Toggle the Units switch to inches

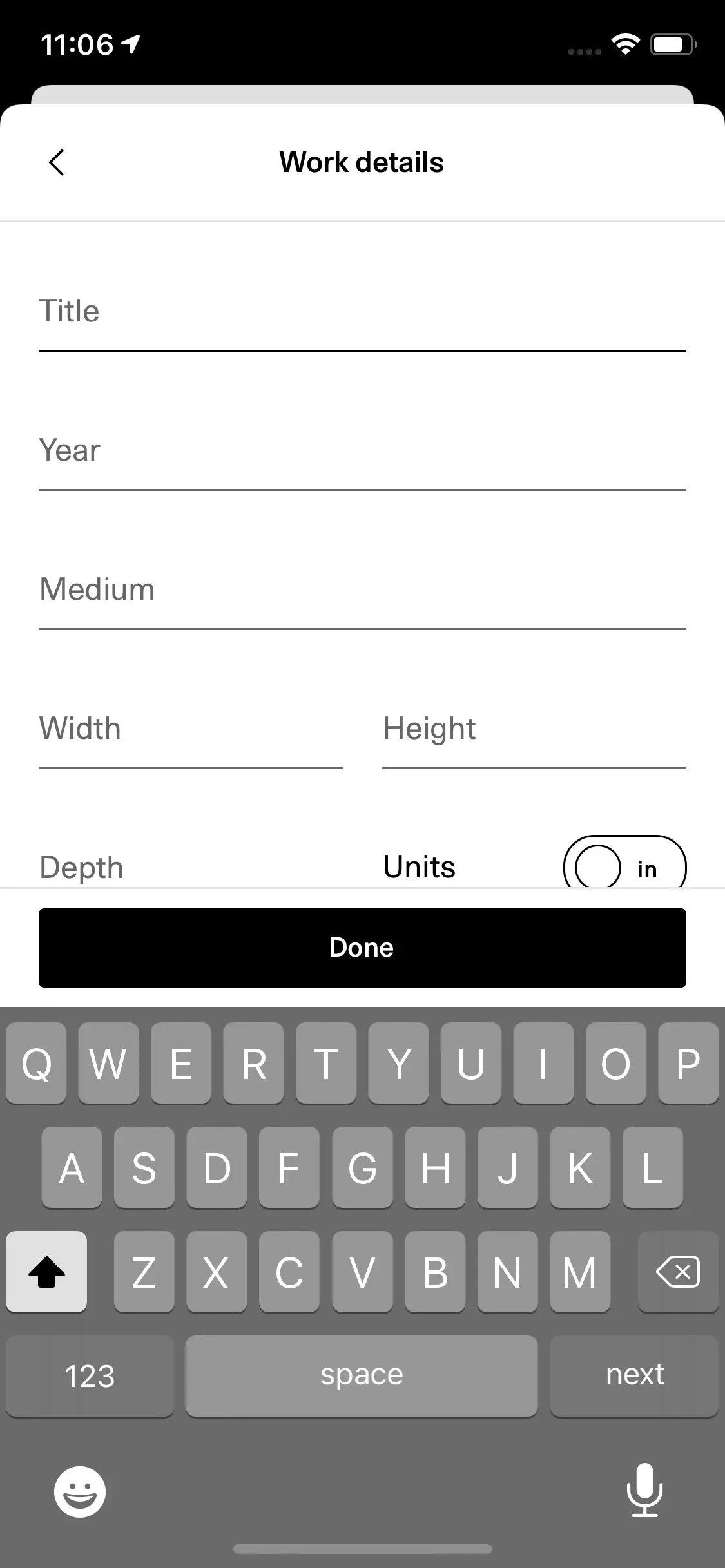point(624,867)
